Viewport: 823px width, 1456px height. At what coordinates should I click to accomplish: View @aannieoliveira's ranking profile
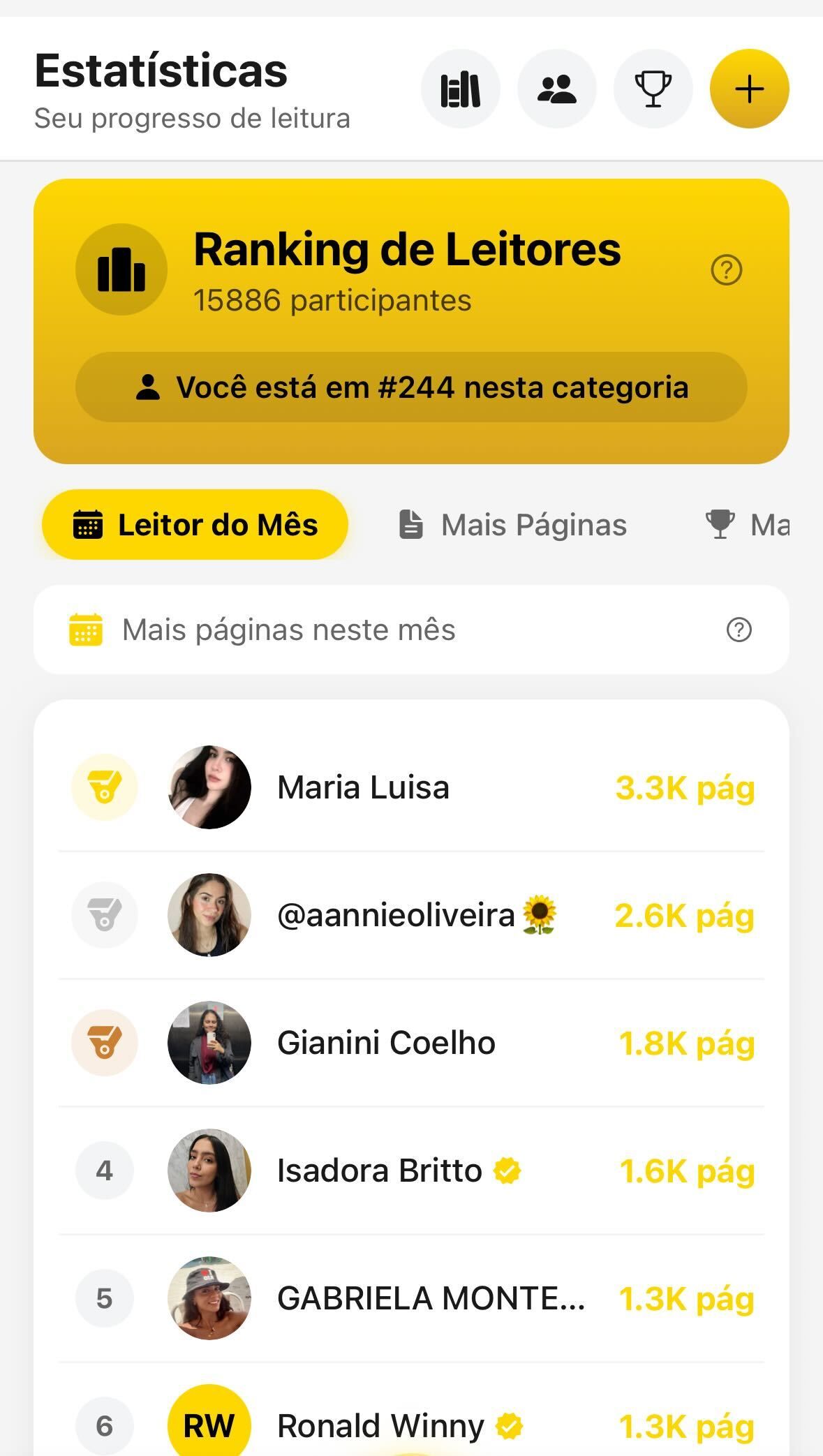(x=395, y=915)
